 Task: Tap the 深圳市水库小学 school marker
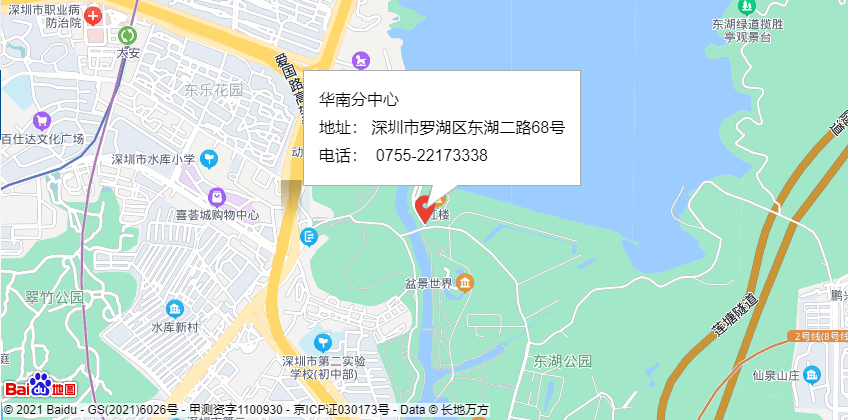point(209,158)
